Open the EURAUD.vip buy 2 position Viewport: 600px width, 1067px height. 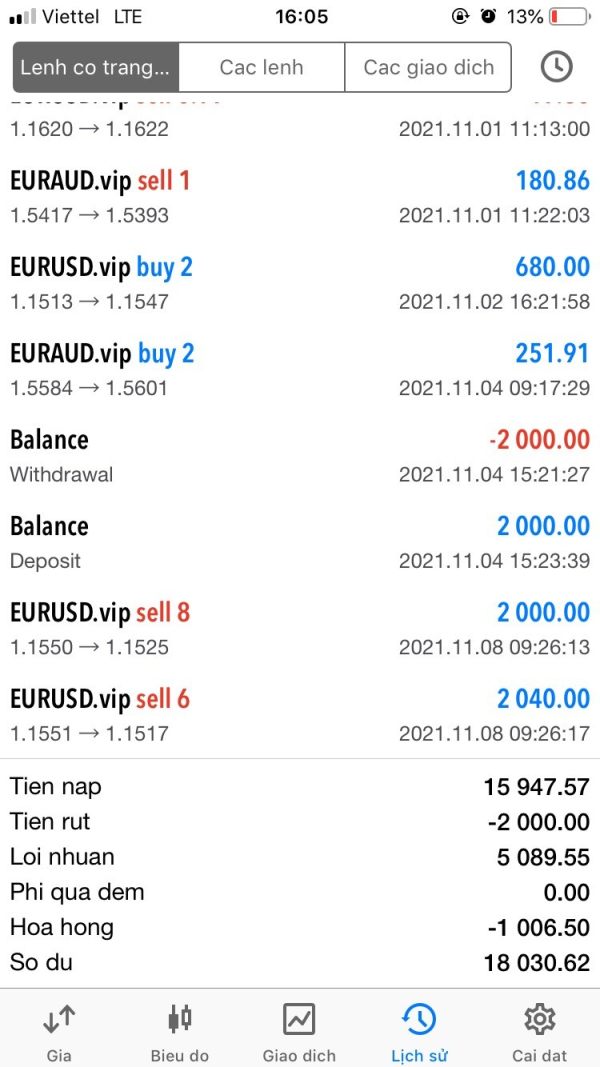(300, 370)
